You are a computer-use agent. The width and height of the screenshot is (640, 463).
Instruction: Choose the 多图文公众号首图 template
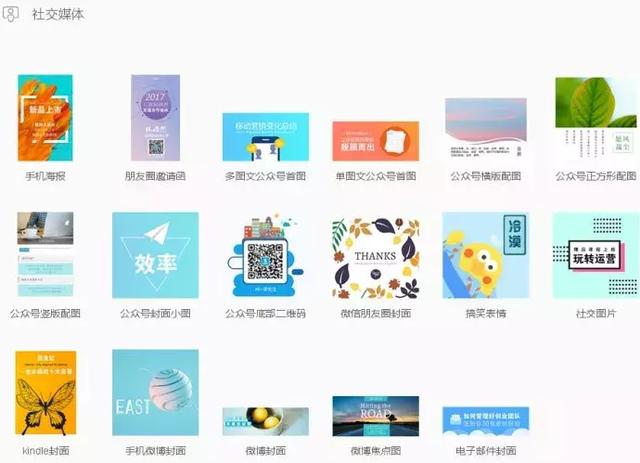pyautogui.click(x=265, y=137)
